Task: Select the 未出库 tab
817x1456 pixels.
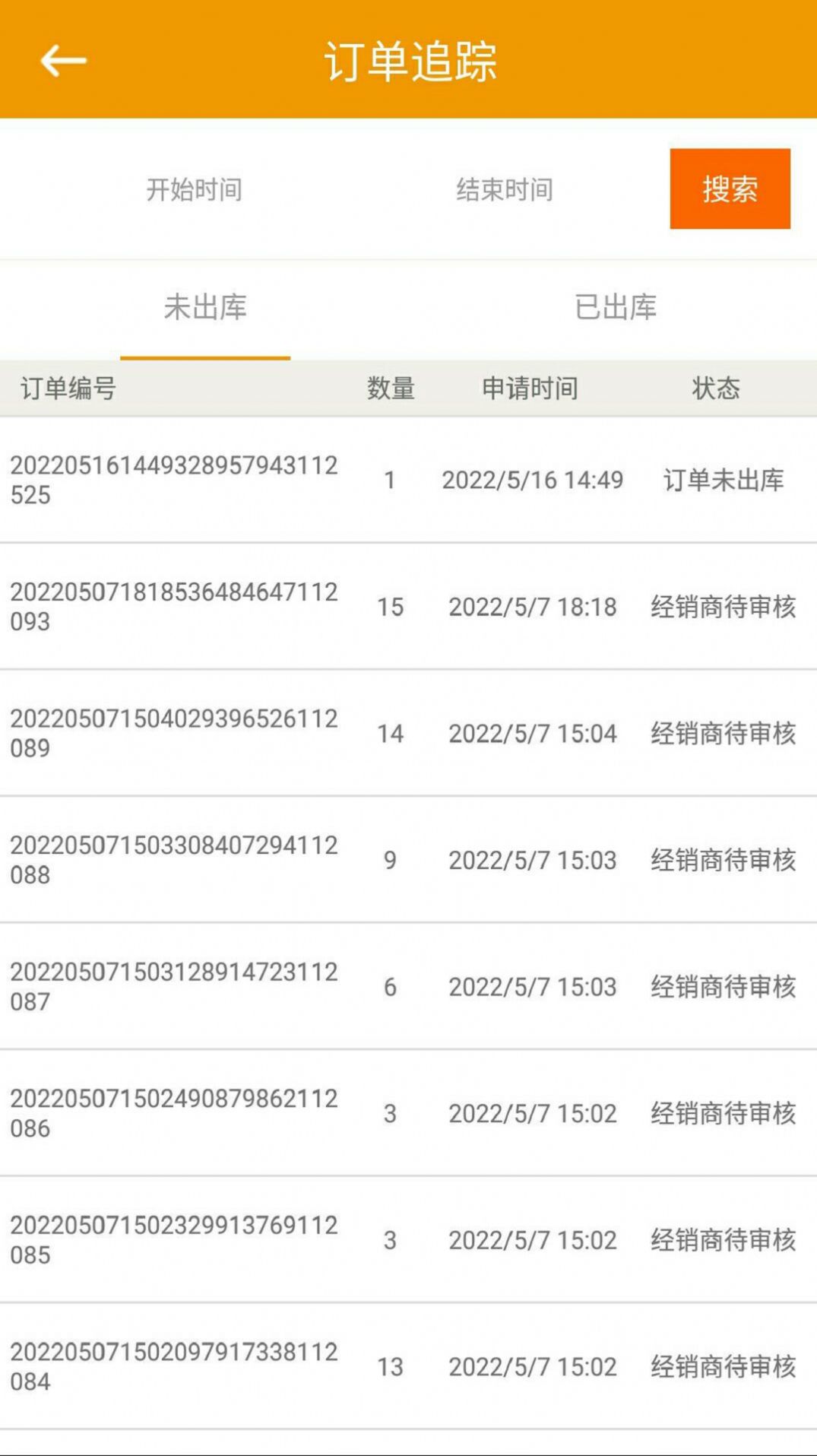Action: pyautogui.click(x=204, y=309)
